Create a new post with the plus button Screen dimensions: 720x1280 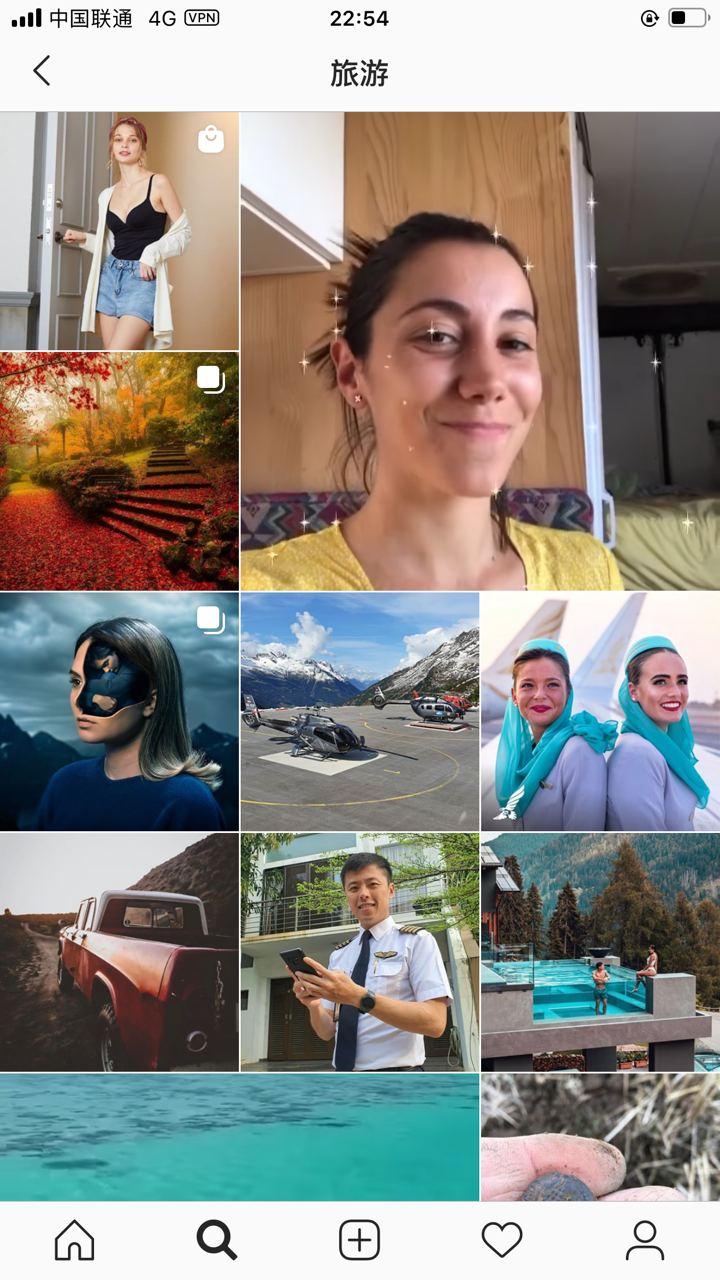tap(360, 1240)
